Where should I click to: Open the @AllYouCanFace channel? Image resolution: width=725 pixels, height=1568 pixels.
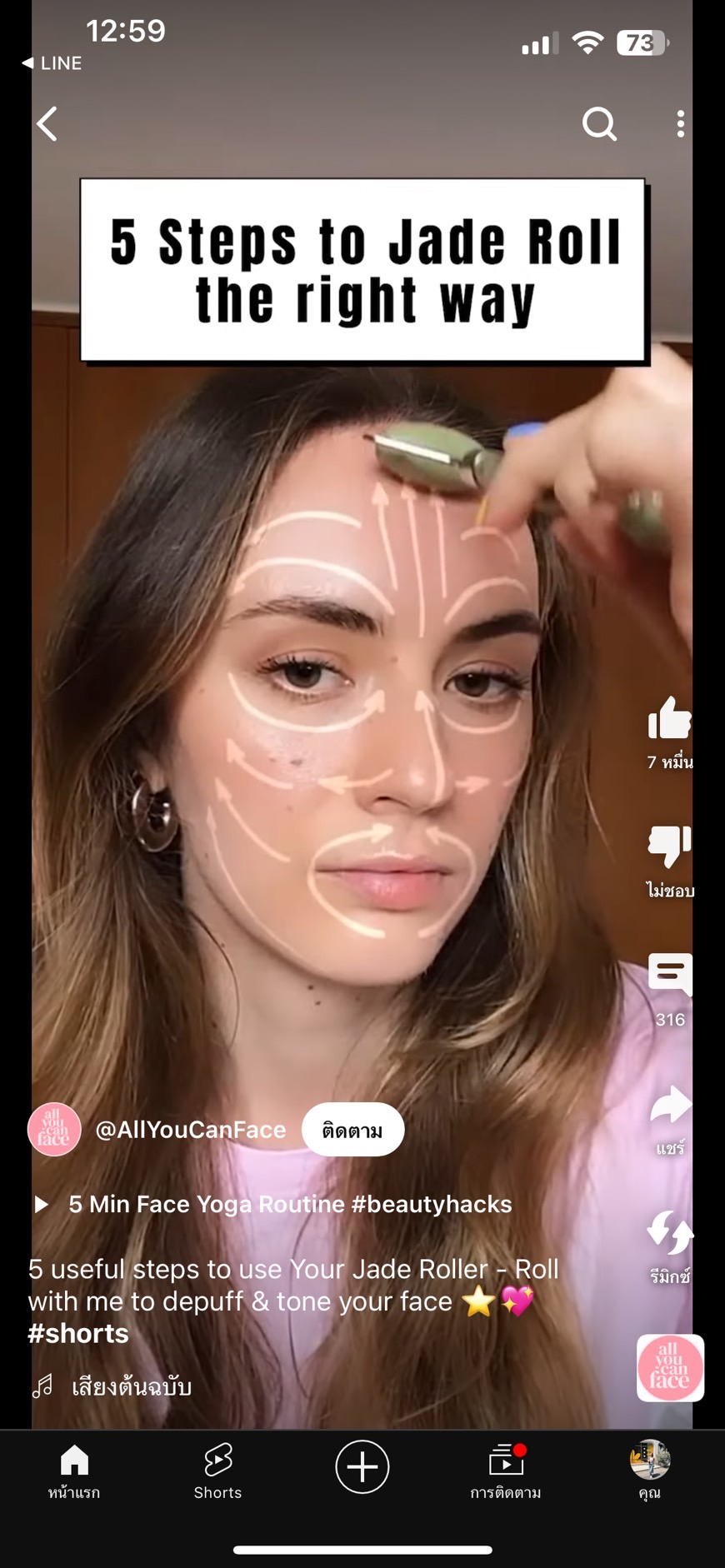click(x=191, y=1130)
